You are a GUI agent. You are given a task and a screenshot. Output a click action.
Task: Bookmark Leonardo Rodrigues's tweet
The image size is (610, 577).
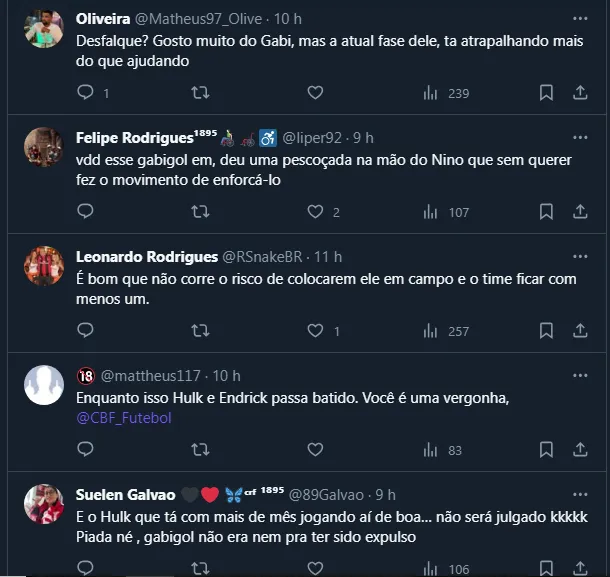pyautogui.click(x=546, y=331)
